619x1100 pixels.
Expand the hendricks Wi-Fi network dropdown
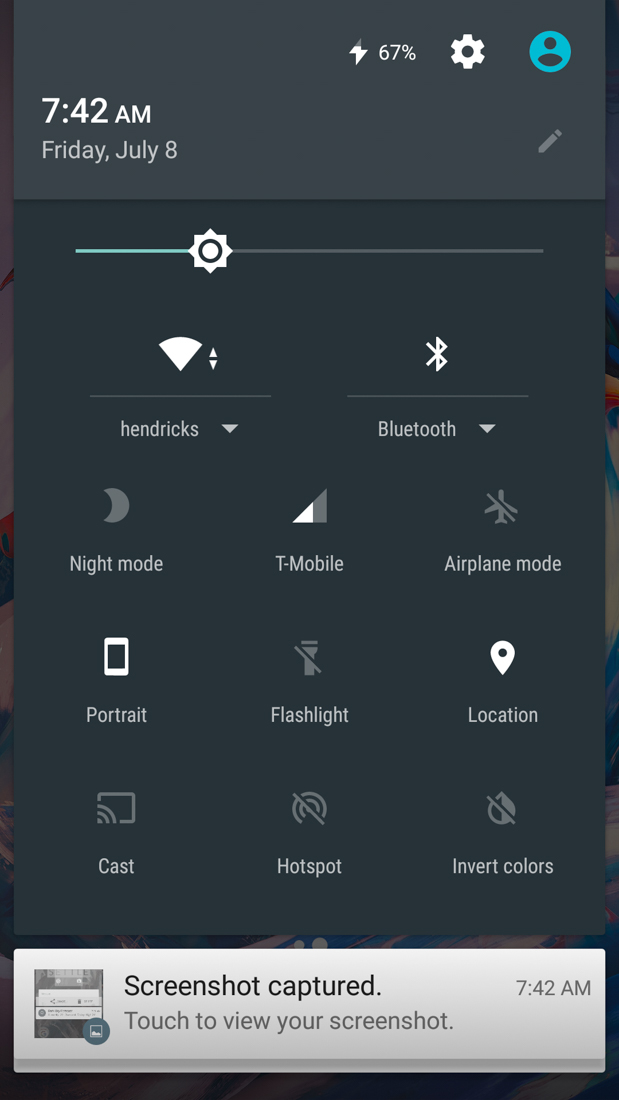tap(180, 429)
